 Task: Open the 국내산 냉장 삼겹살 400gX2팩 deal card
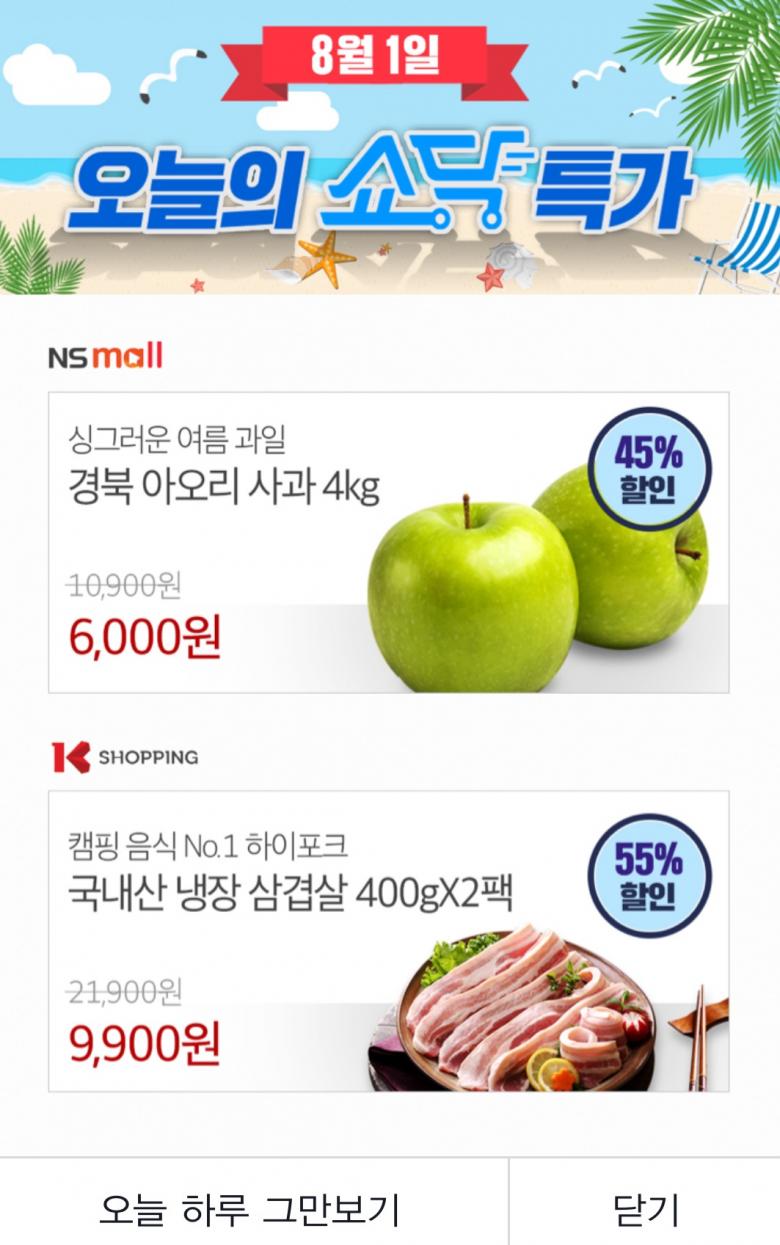tap(388, 940)
